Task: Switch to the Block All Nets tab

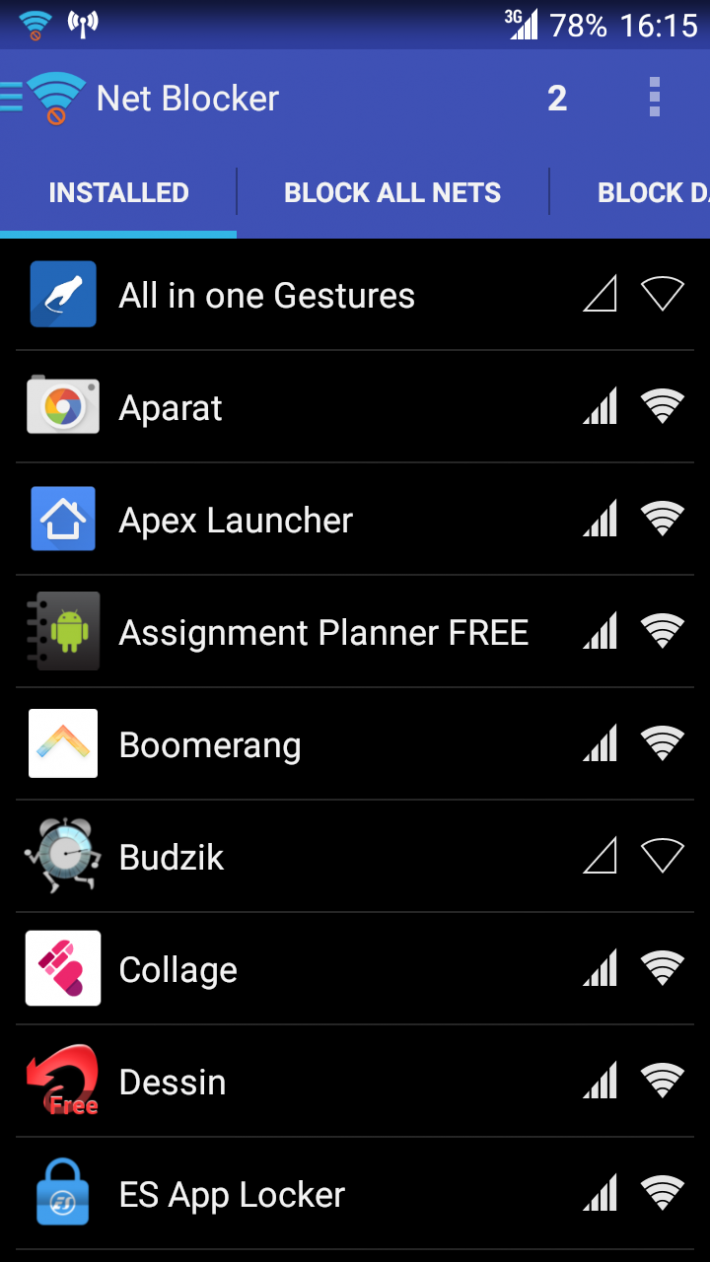Action: [x=392, y=192]
